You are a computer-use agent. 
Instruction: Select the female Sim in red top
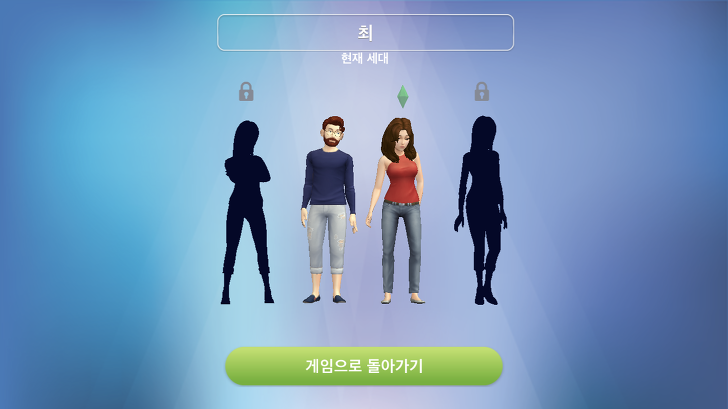[x=400, y=210]
